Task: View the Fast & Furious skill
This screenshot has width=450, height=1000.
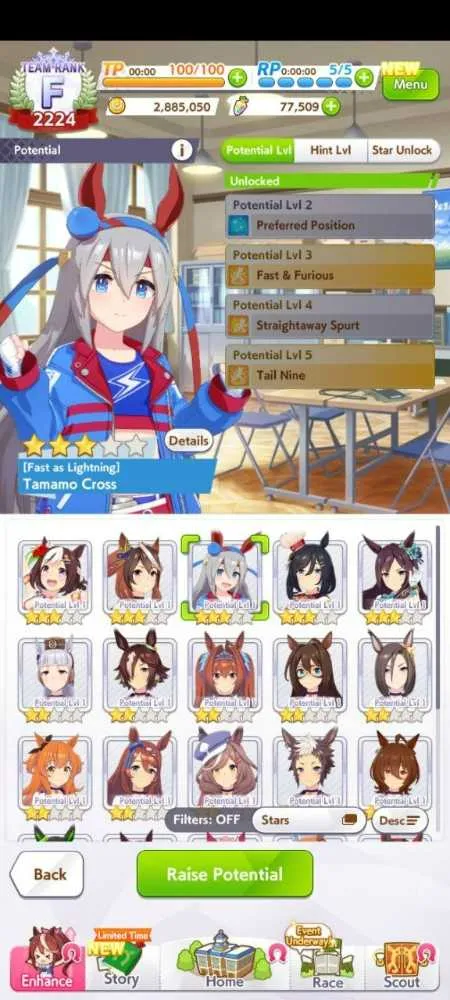Action: [x=330, y=267]
